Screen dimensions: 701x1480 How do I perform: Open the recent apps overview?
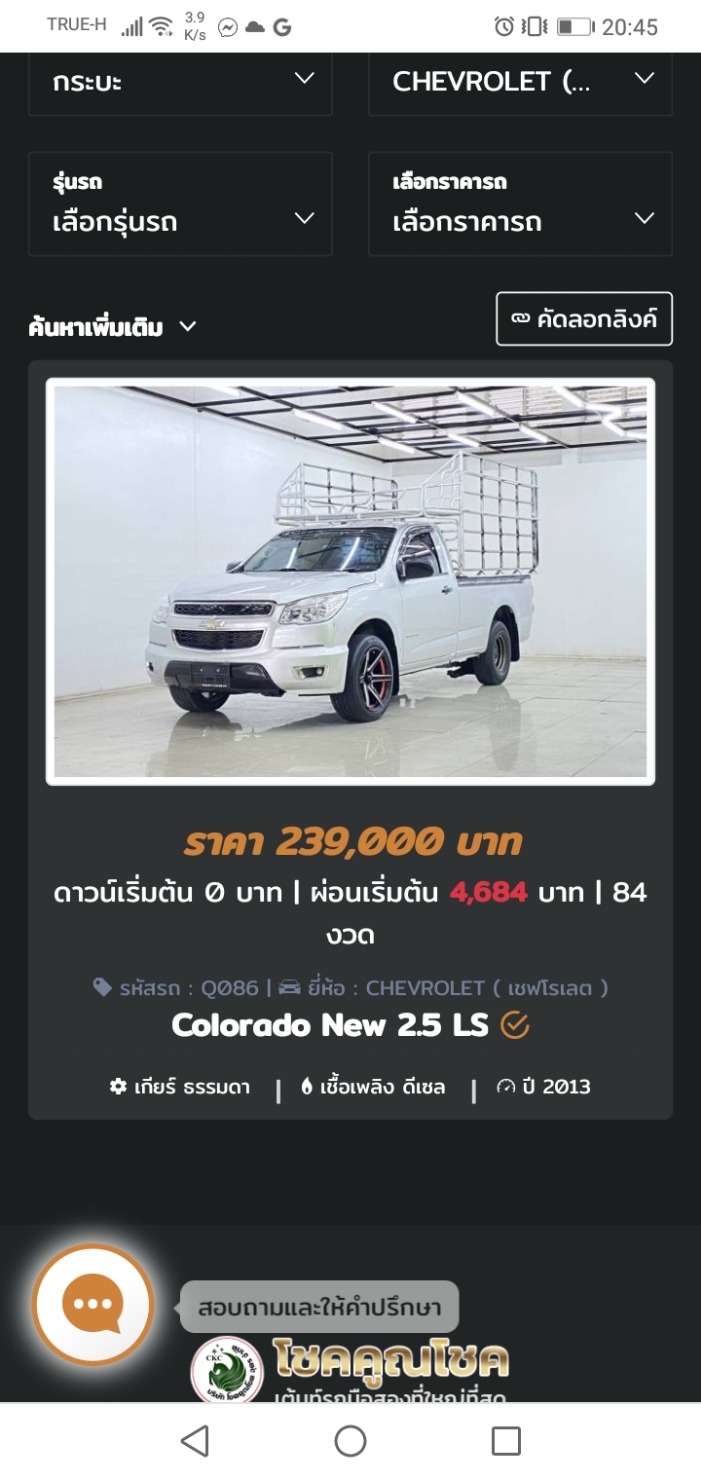point(506,1441)
